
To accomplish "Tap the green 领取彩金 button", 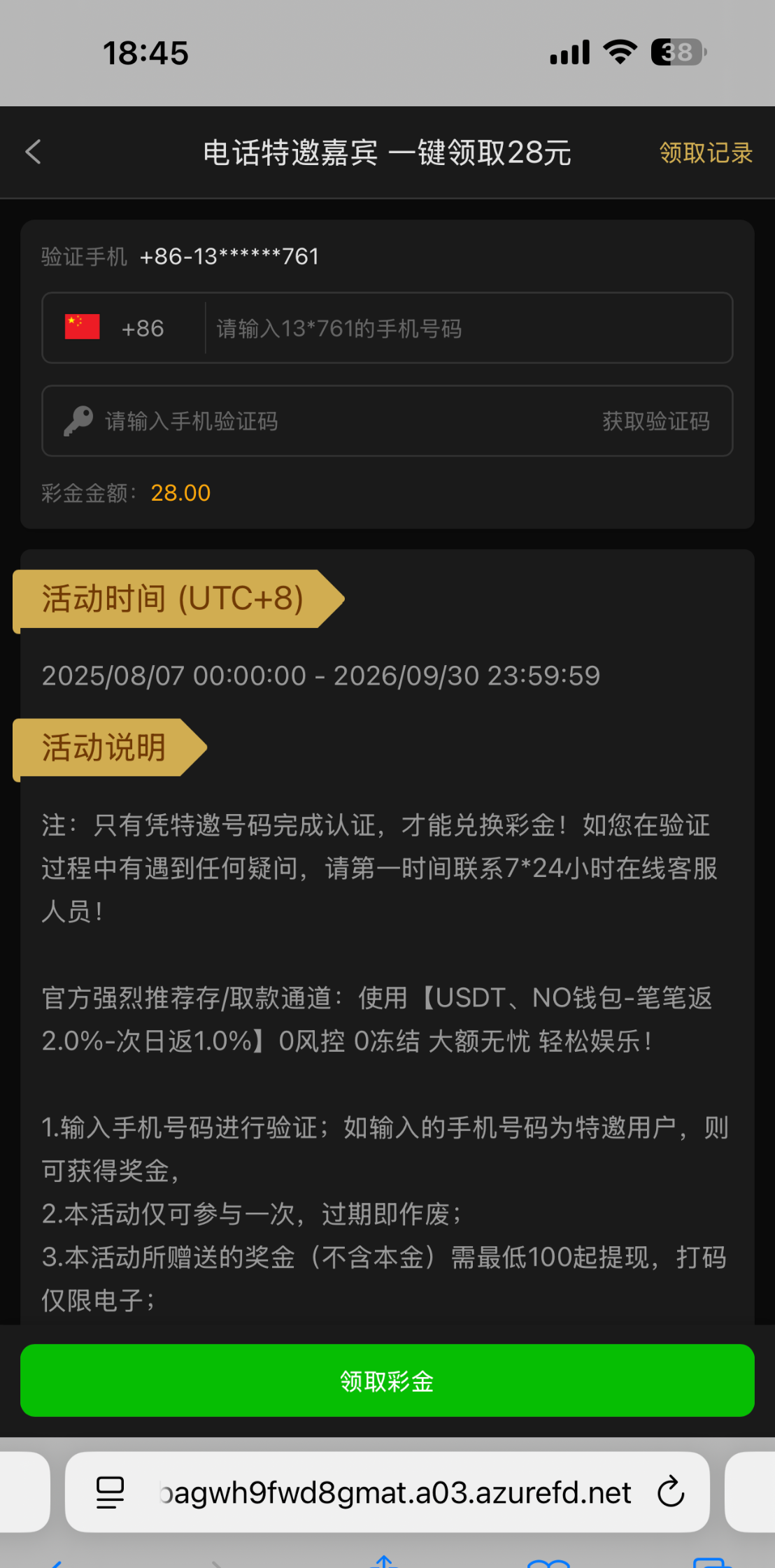I will point(387,1381).
